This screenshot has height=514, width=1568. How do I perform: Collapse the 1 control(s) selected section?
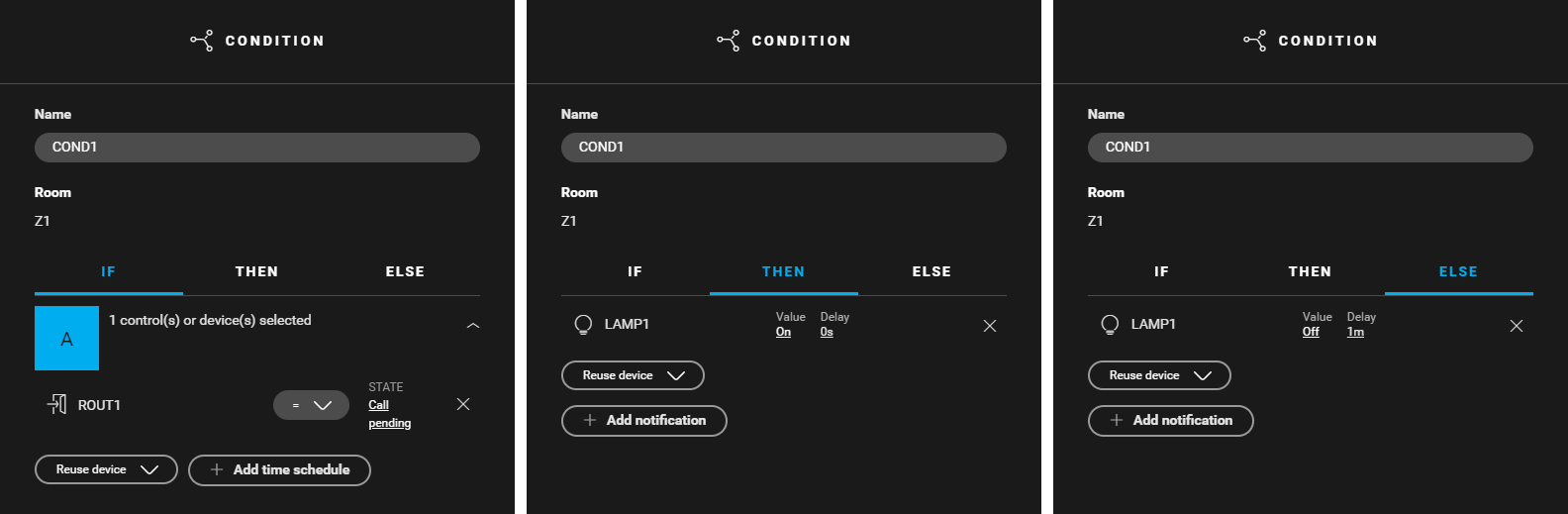pos(473,326)
